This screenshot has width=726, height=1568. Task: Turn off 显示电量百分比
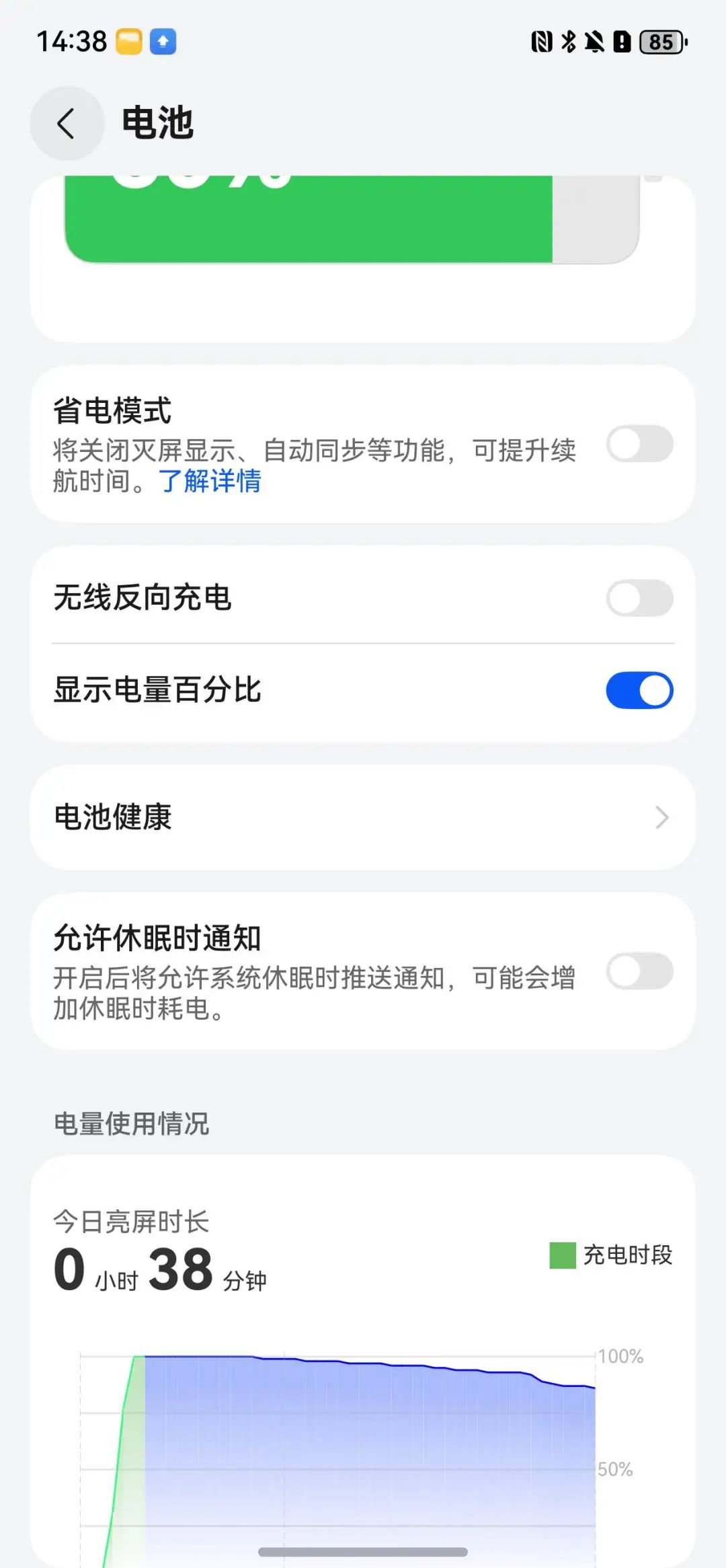click(x=639, y=690)
